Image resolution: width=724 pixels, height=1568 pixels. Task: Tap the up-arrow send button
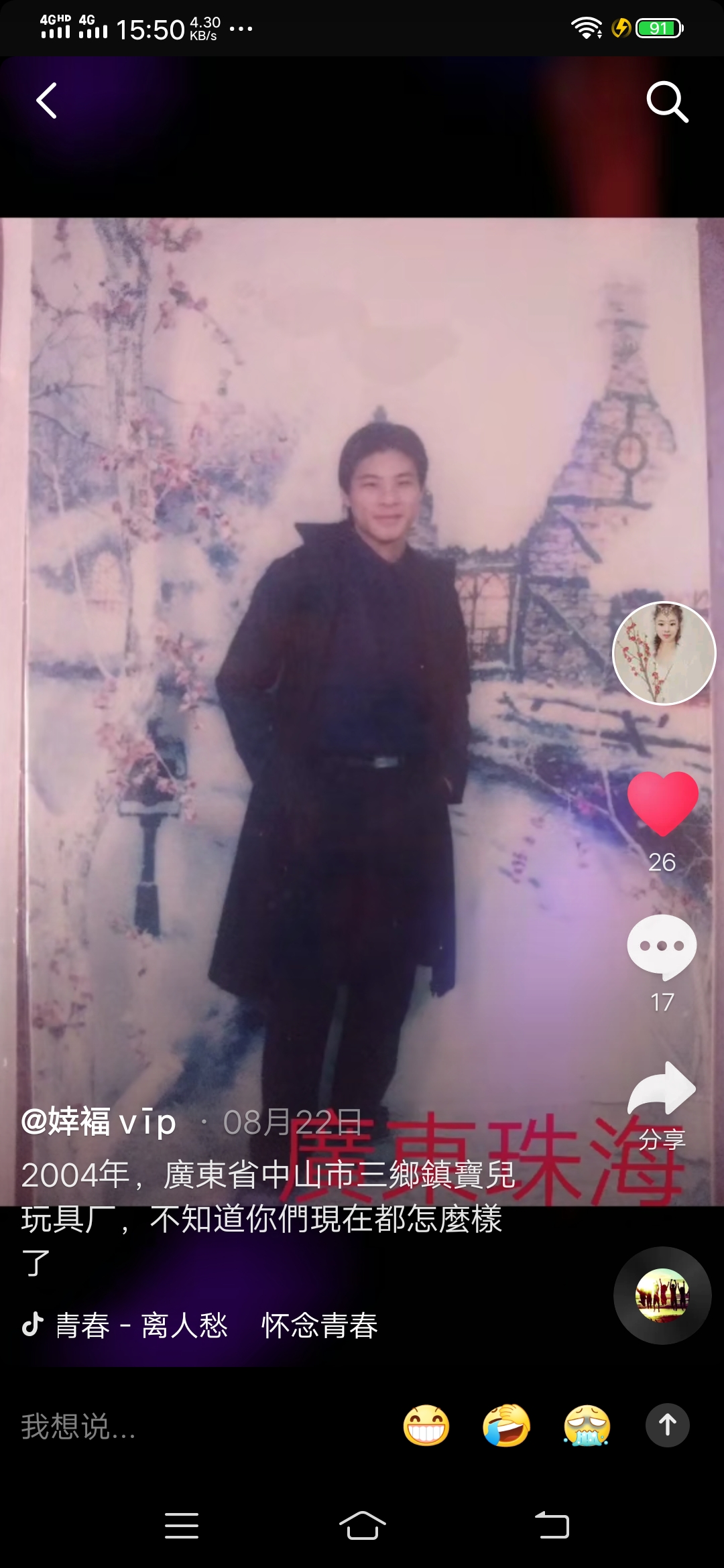(x=667, y=1425)
